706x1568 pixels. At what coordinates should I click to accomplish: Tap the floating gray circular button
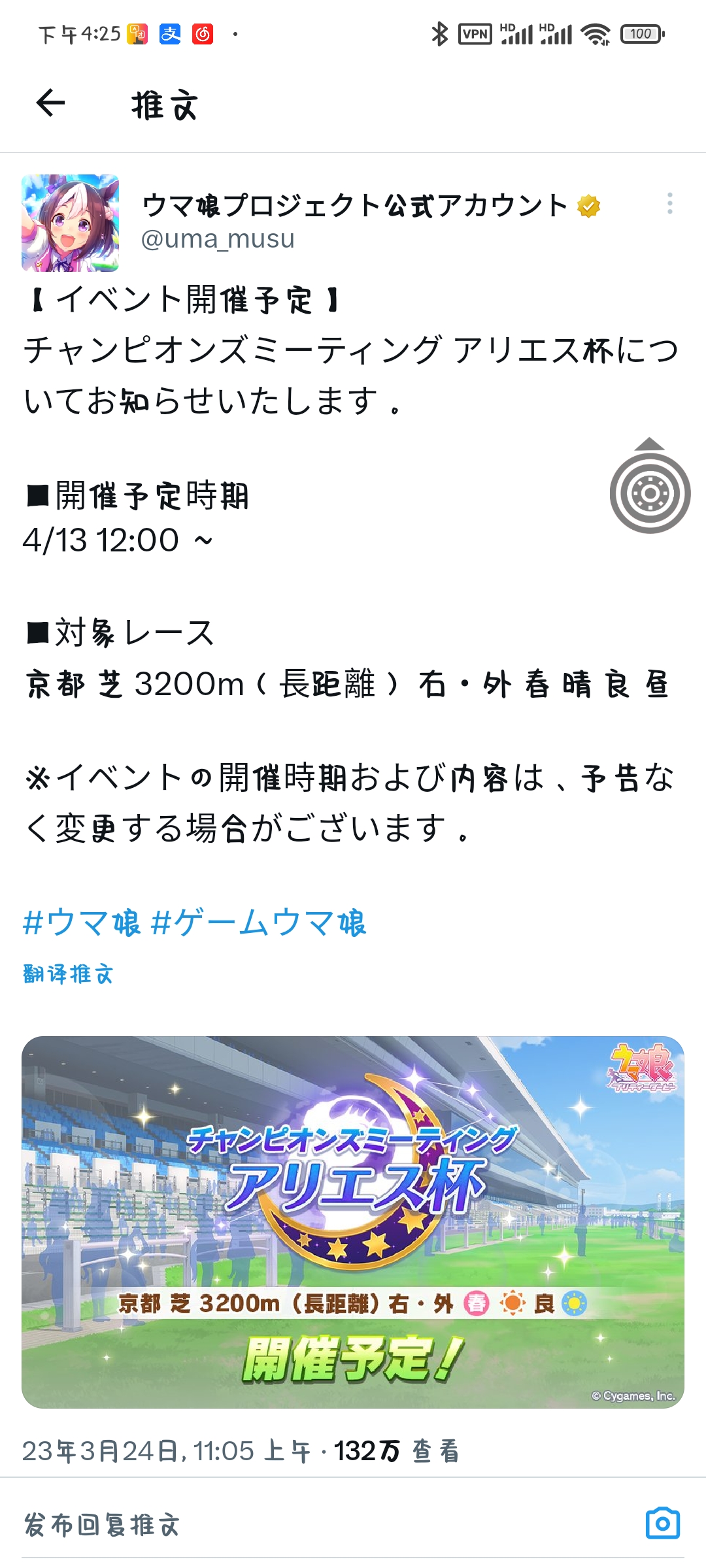[x=650, y=493]
